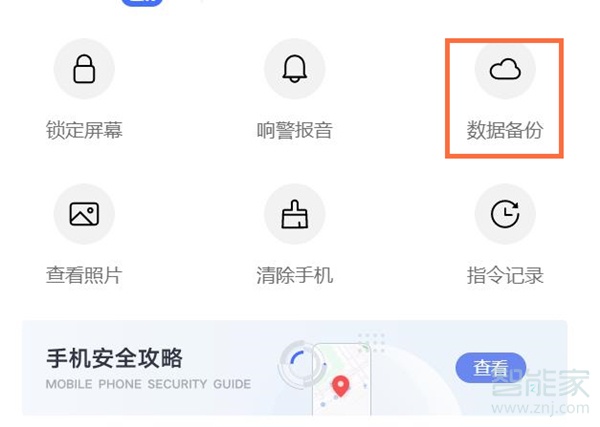600x427 pixels.
Task: Tap the 查看 button on security guide banner
Action: (490, 368)
